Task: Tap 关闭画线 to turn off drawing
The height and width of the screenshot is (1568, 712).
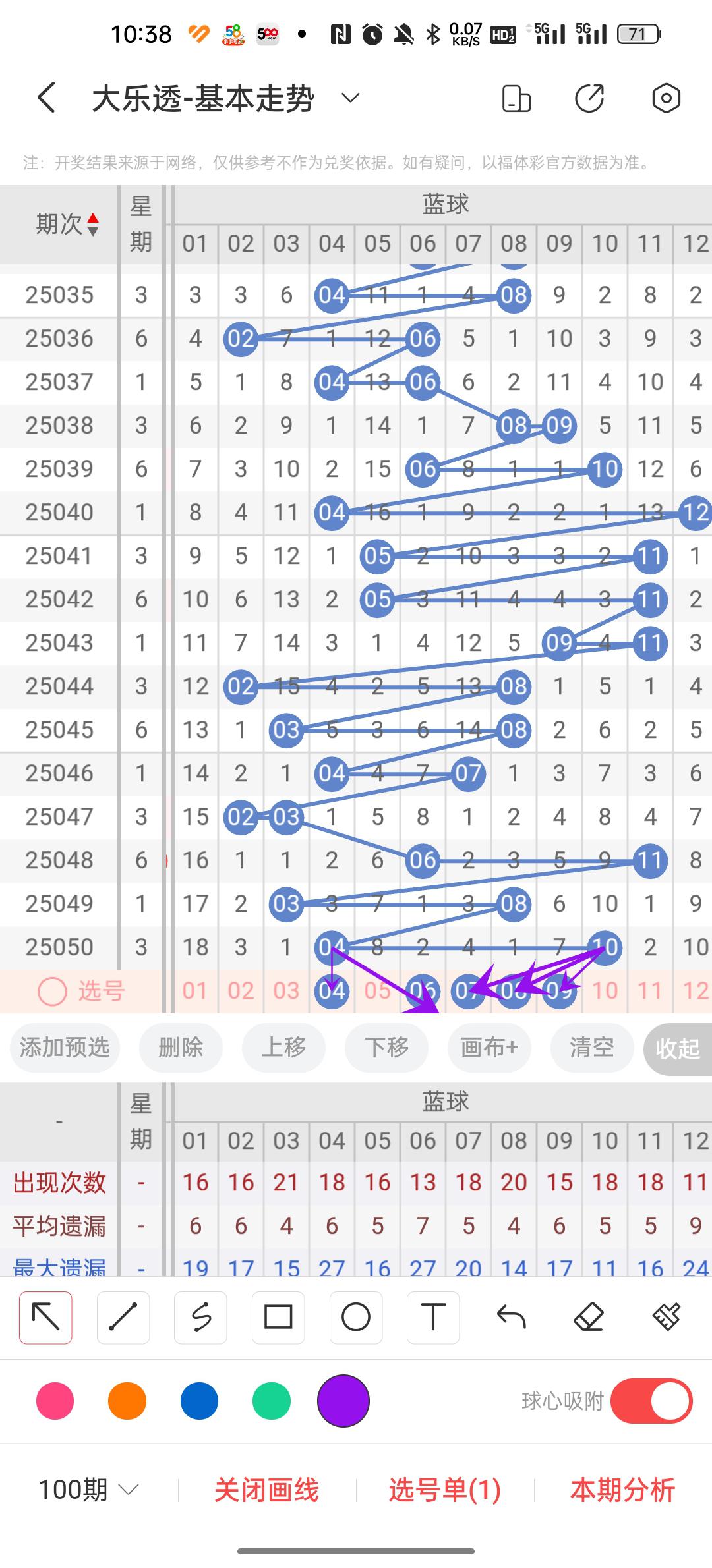Action: pos(266,1490)
